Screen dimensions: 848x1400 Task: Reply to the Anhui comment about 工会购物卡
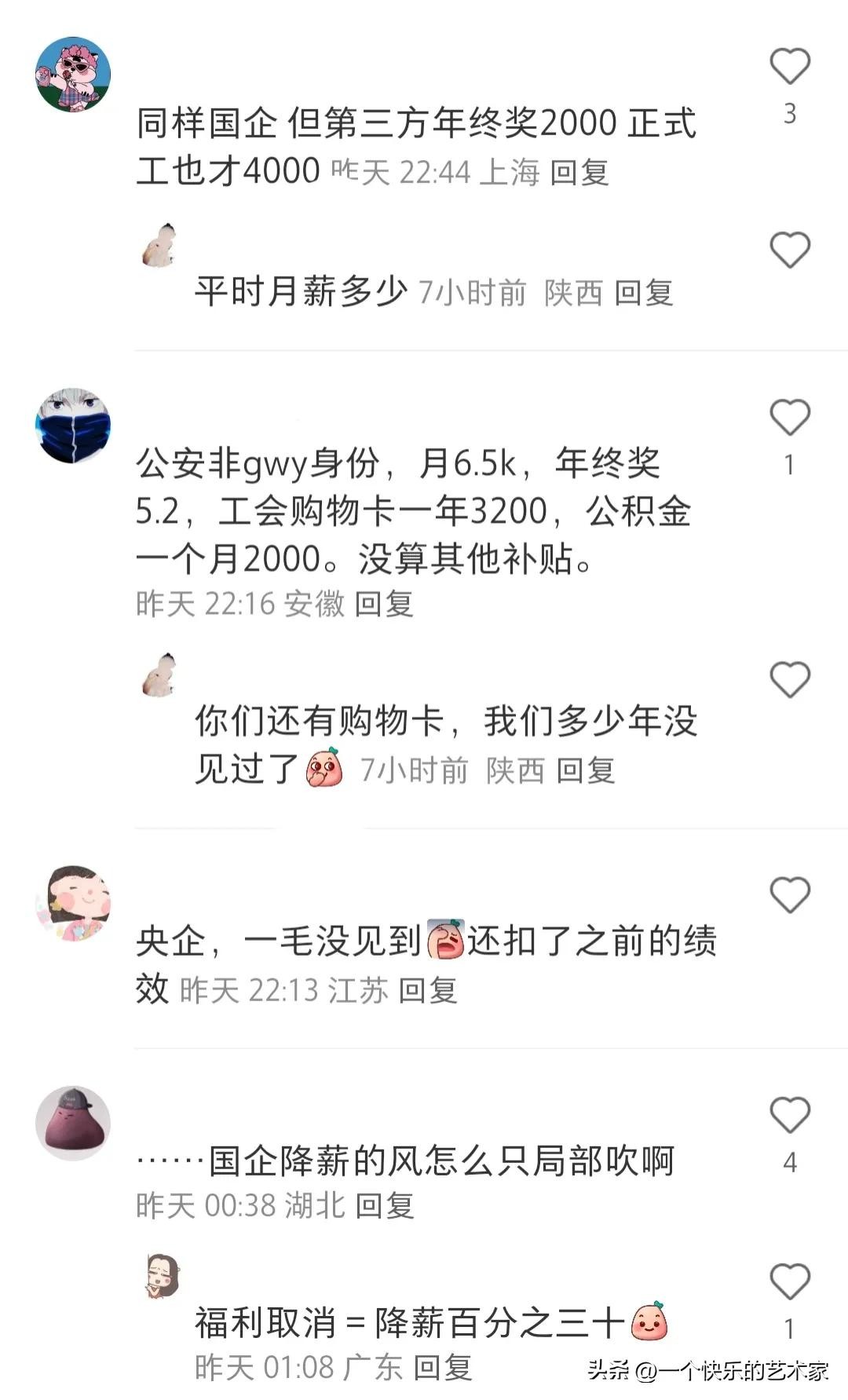(x=383, y=604)
